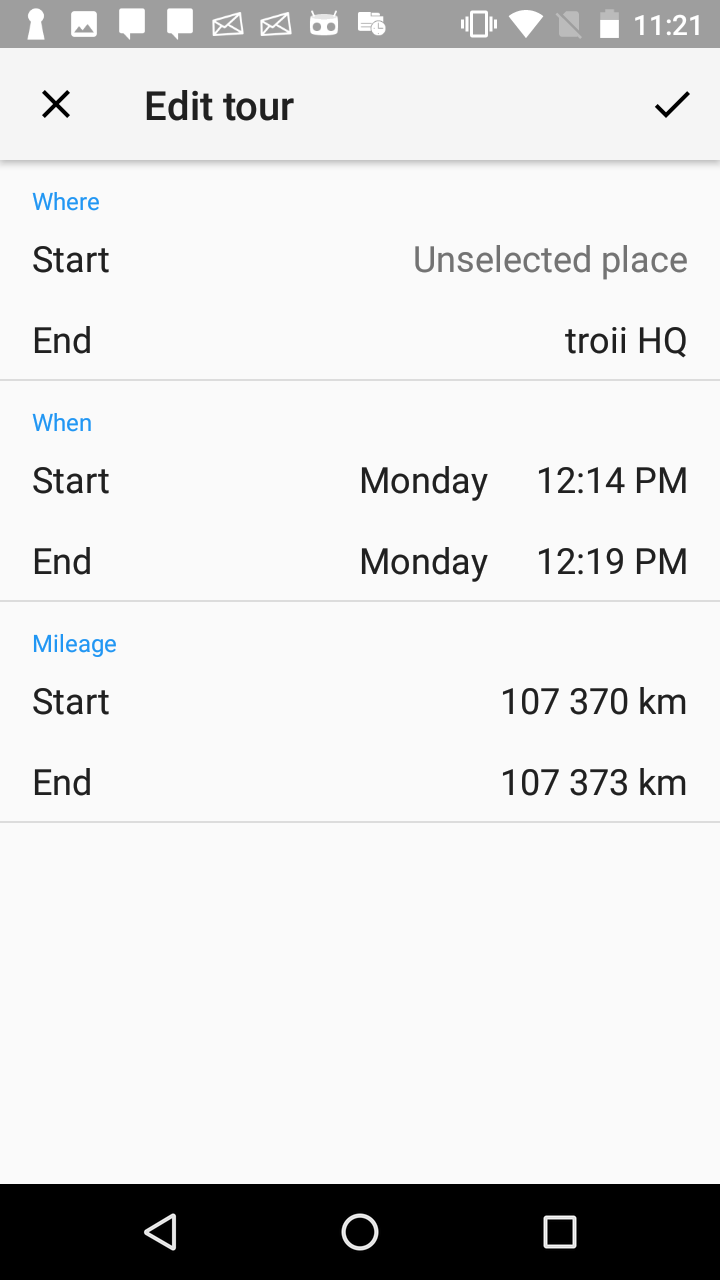Go back using the system back button
Image resolution: width=720 pixels, height=1280 pixels.
click(x=160, y=1232)
